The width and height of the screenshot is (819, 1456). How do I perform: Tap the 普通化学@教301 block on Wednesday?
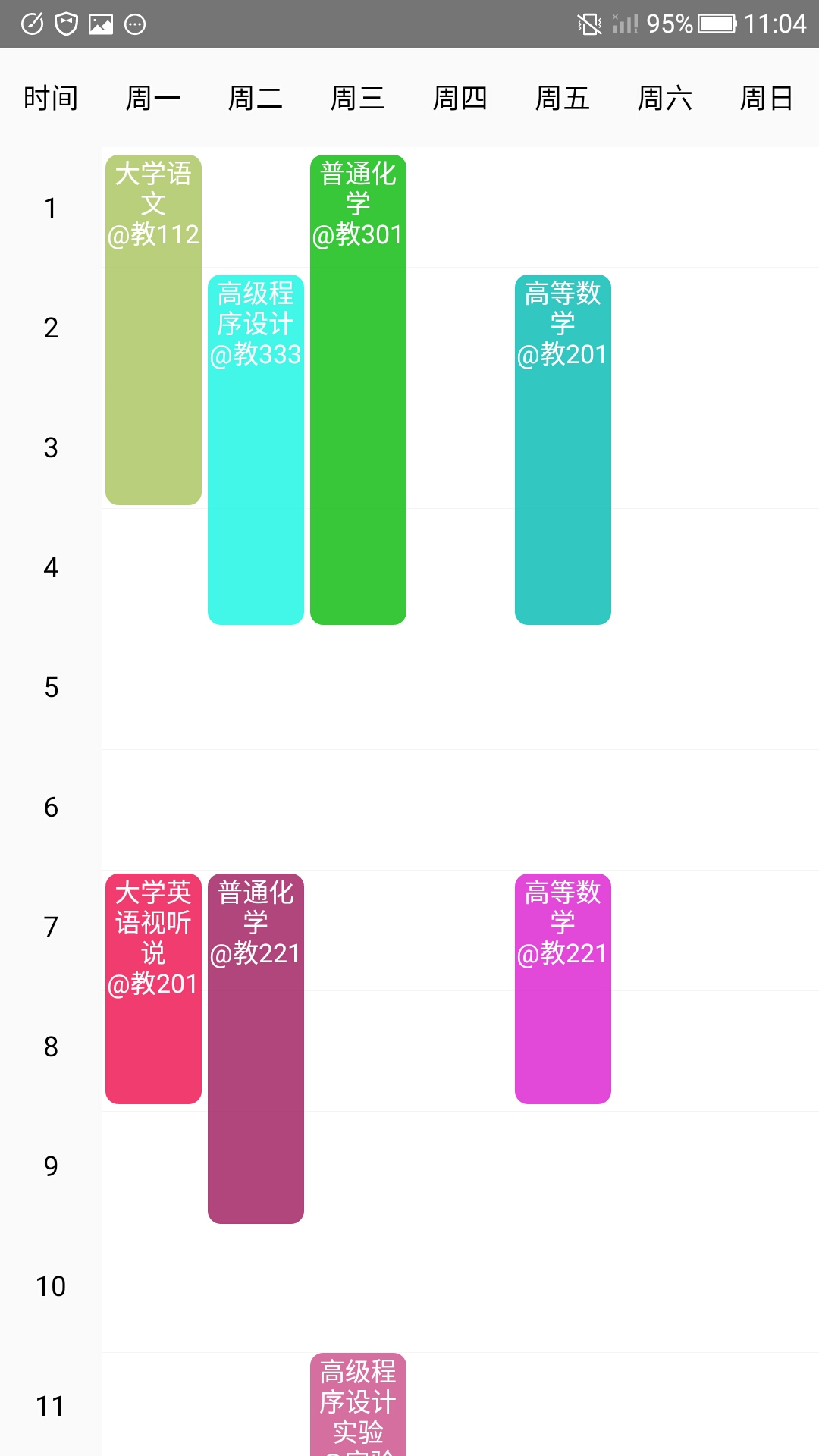coord(358,379)
